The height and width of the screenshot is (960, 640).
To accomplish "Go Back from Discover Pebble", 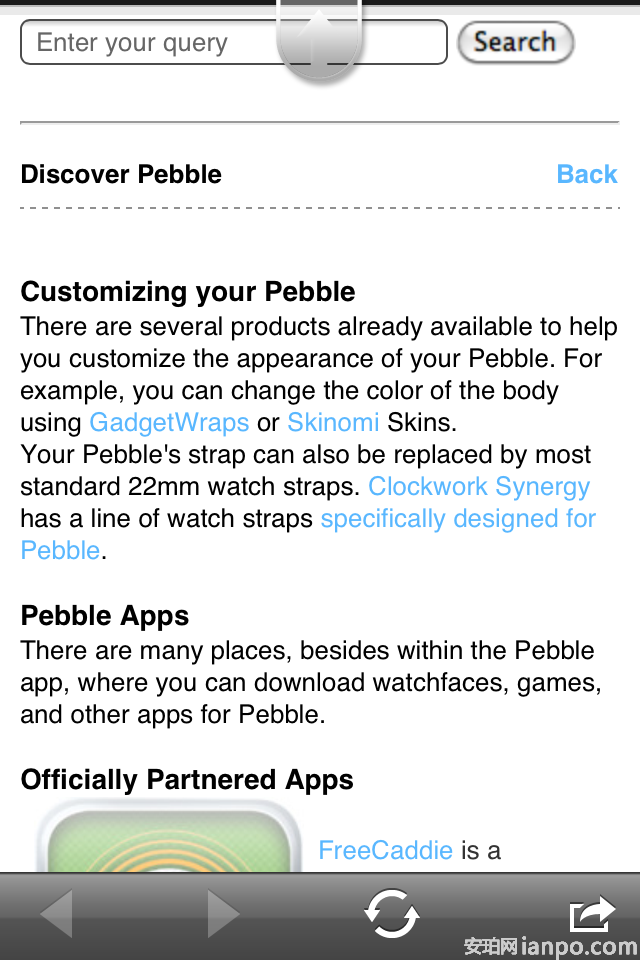I will 587,174.
